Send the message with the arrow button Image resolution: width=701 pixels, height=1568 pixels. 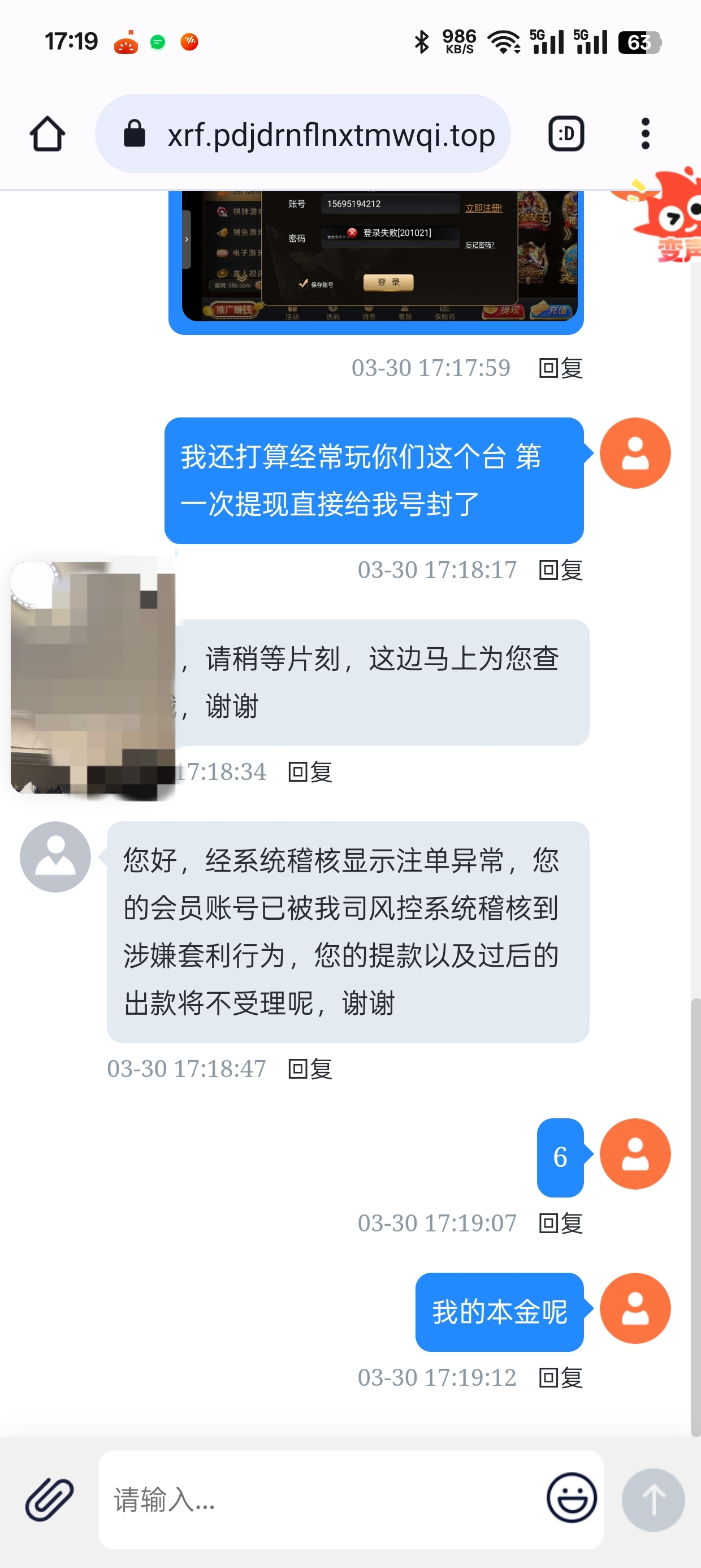point(653,1499)
